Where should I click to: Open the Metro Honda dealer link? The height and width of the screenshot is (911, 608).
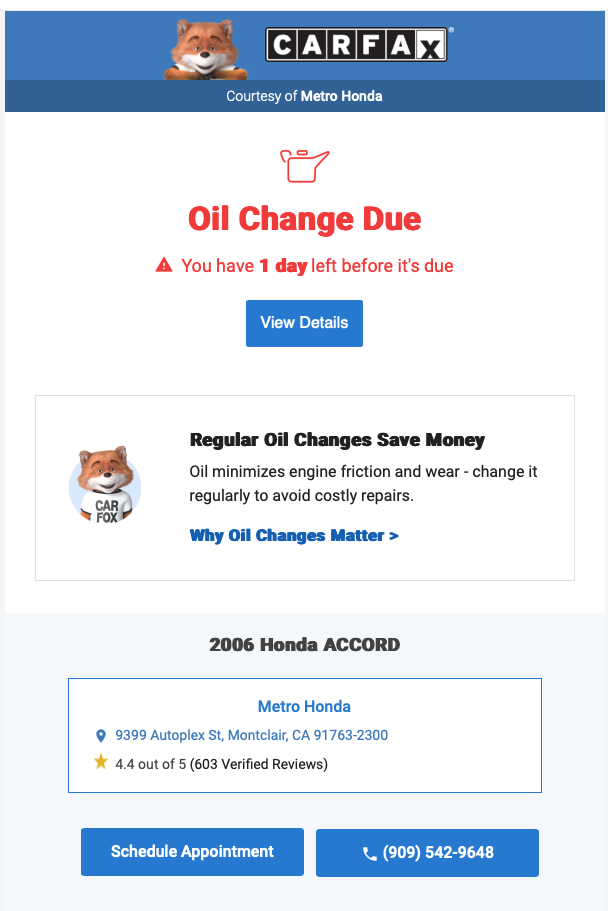(304, 706)
